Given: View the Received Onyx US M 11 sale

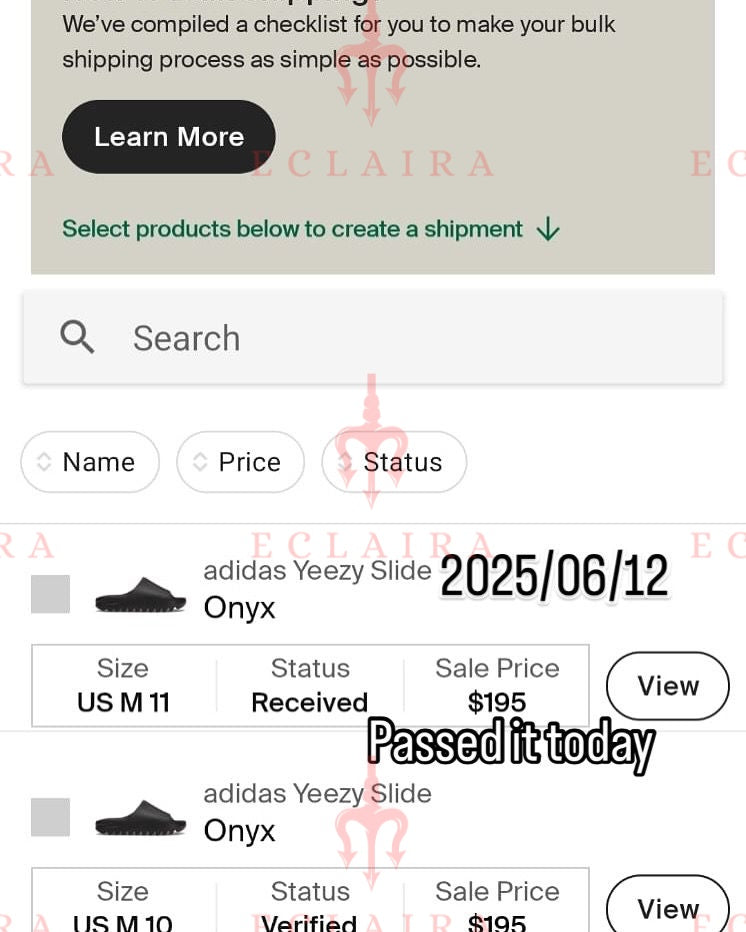Looking at the screenshot, I should [x=667, y=686].
